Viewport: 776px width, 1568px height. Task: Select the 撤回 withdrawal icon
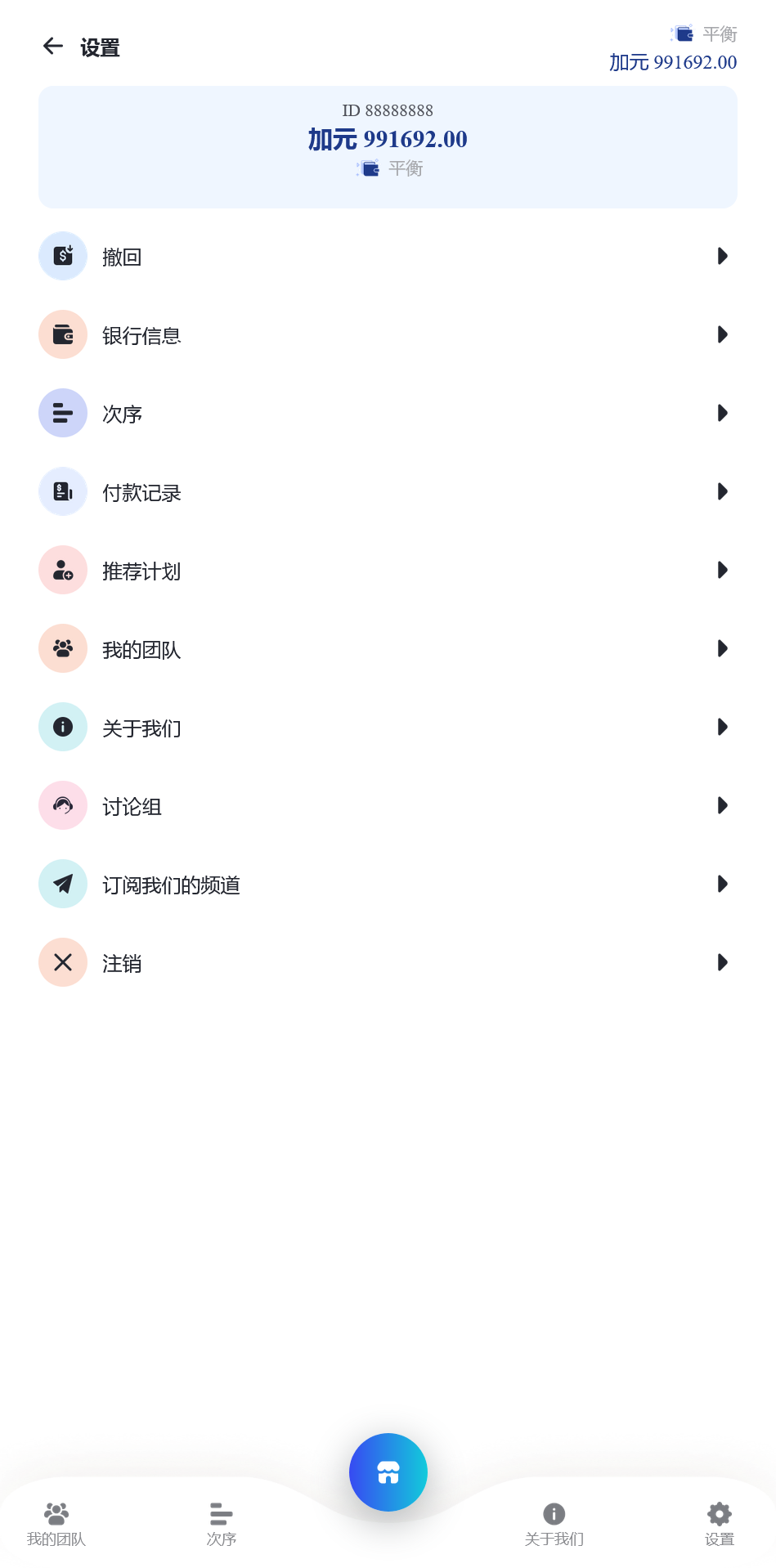[62, 256]
